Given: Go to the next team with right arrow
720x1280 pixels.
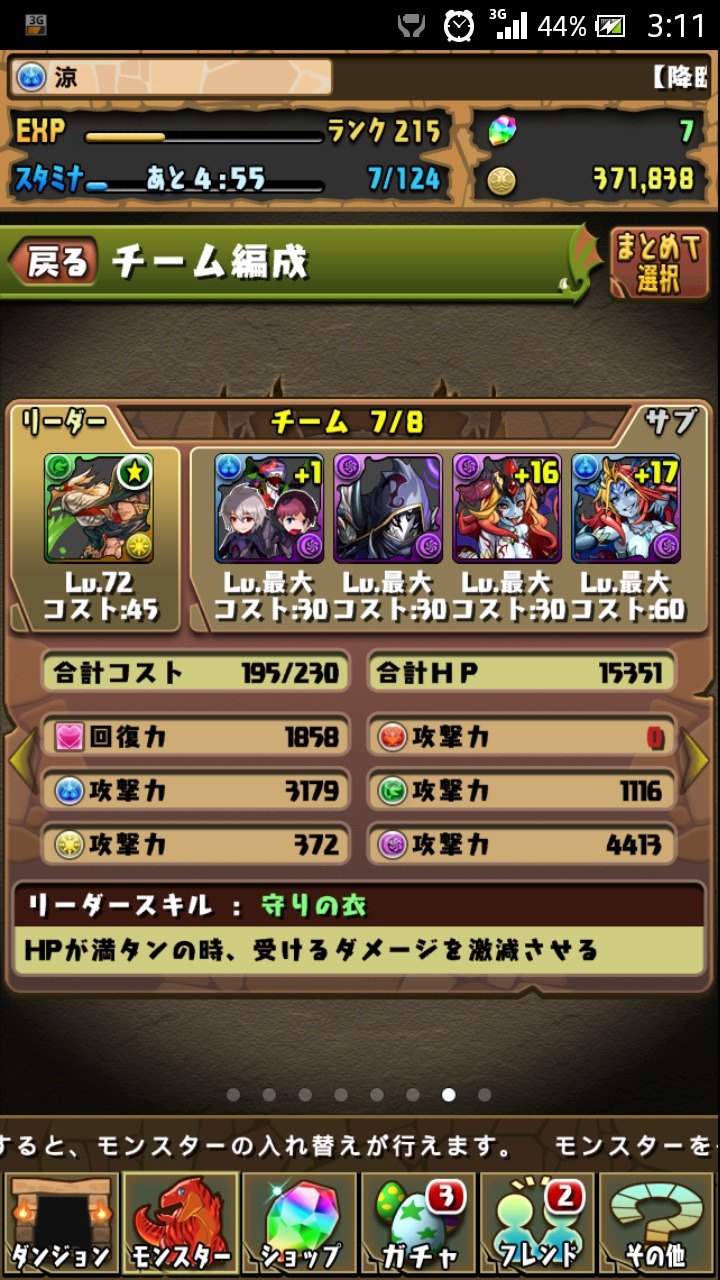Looking at the screenshot, I should (697, 762).
